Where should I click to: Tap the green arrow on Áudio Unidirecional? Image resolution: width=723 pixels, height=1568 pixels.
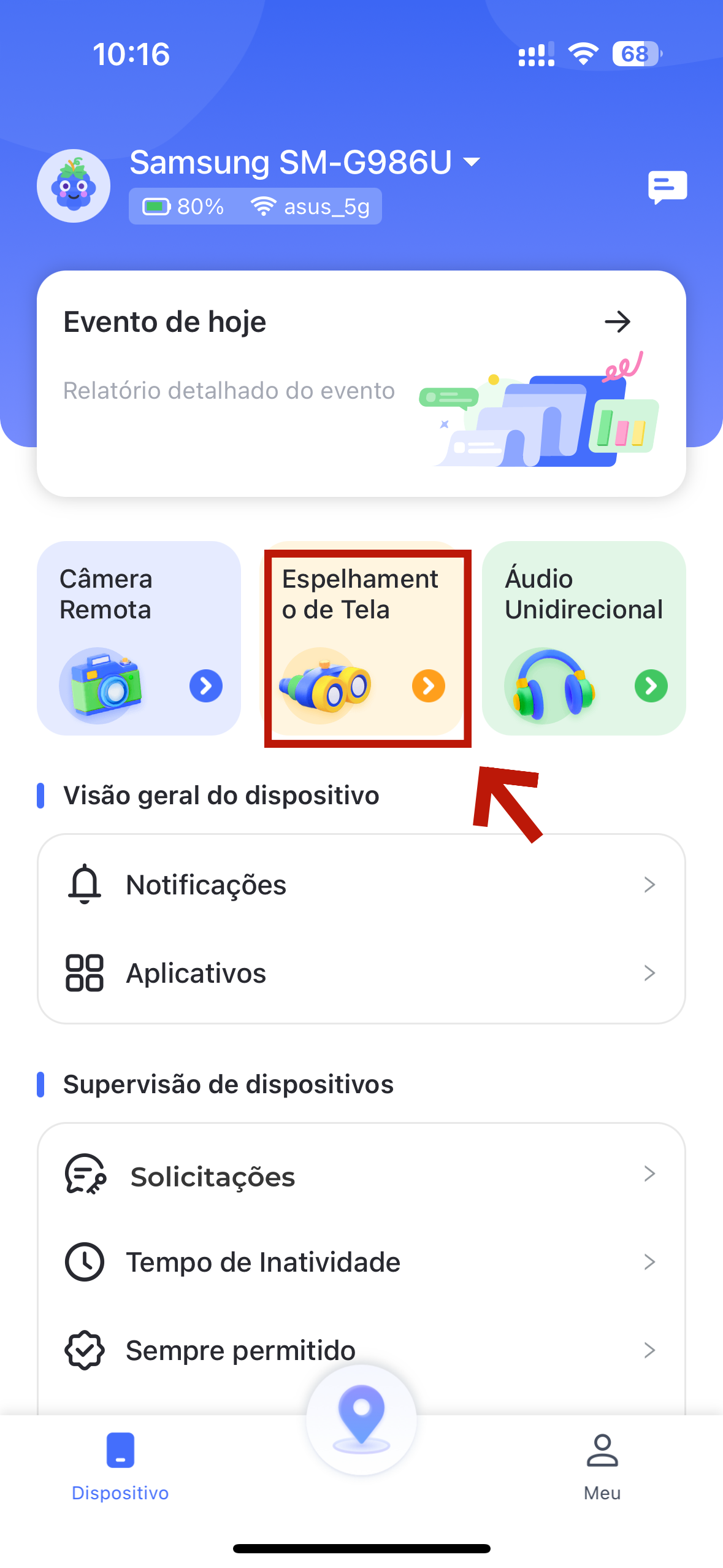pyautogui.click(x=650, y=686)
